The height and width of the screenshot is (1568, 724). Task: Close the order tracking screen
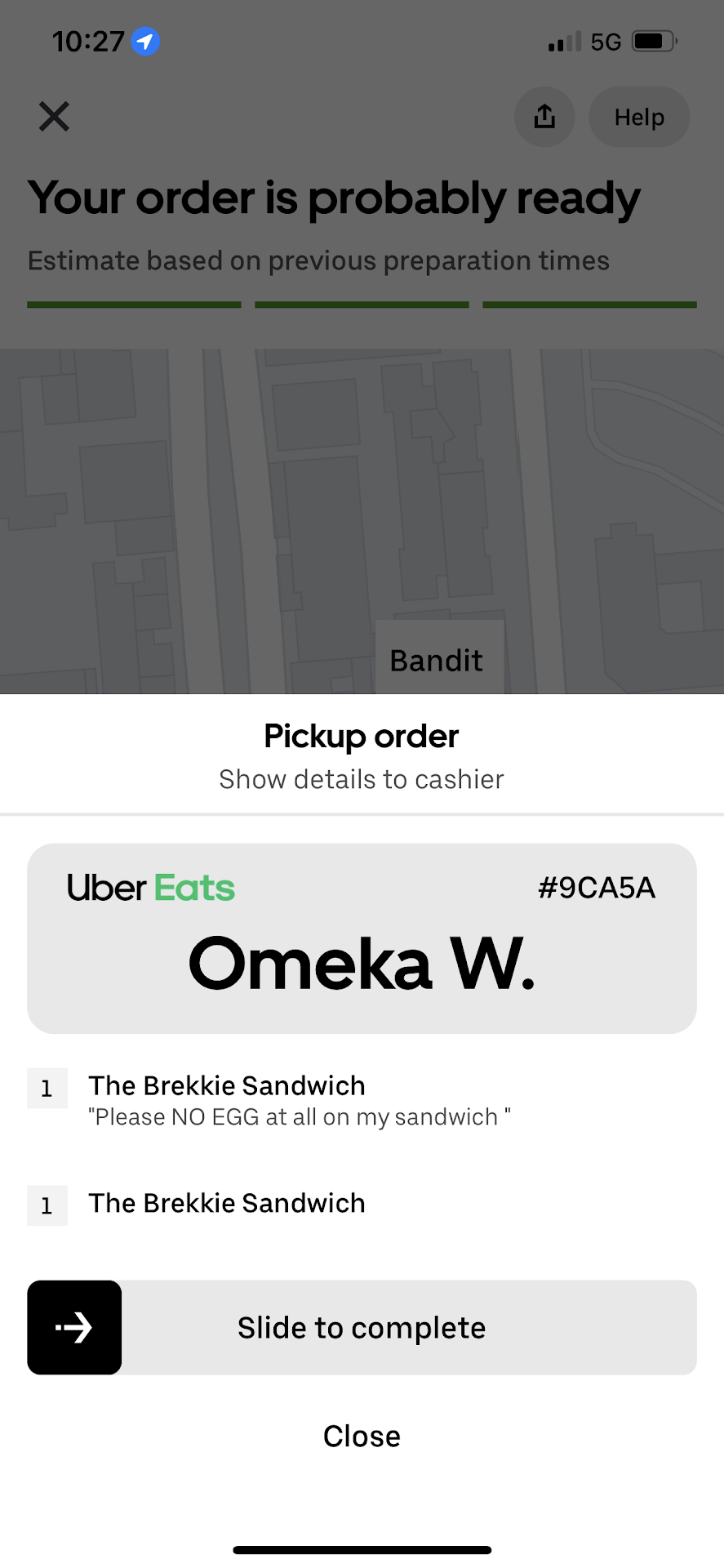54,117
